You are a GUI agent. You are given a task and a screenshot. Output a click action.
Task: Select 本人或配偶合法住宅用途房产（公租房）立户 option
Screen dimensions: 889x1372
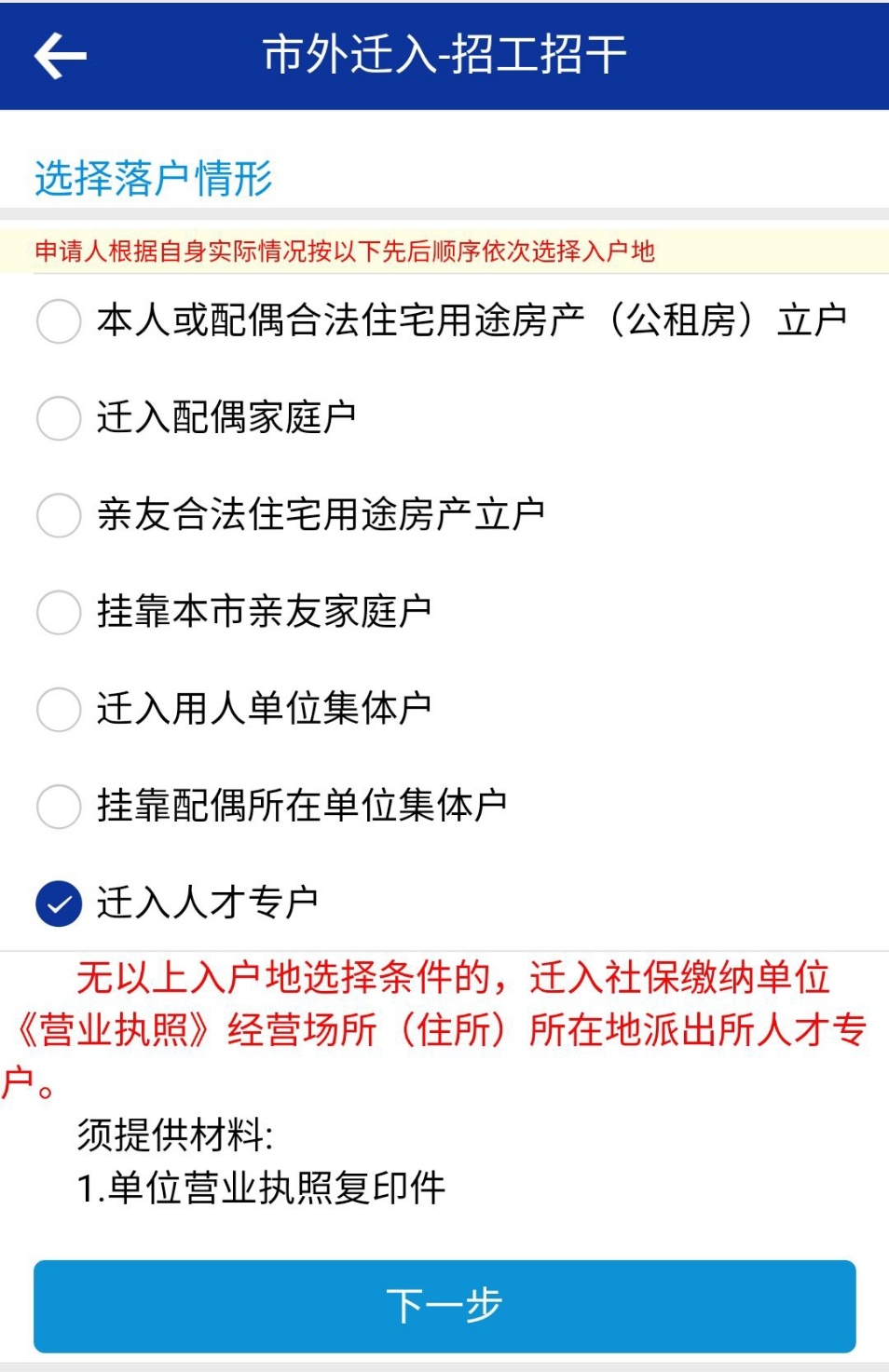59,321
